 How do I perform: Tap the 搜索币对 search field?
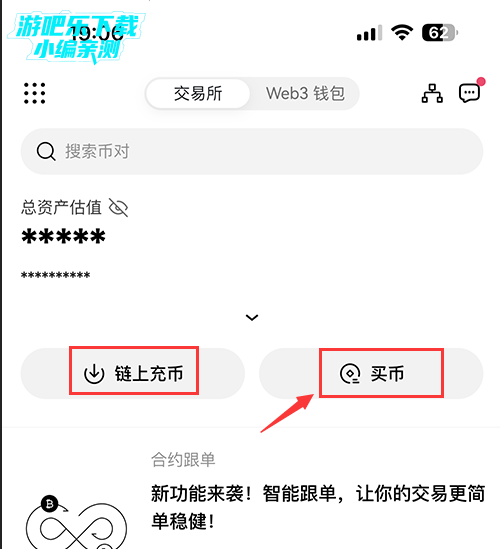coord(252,151)
